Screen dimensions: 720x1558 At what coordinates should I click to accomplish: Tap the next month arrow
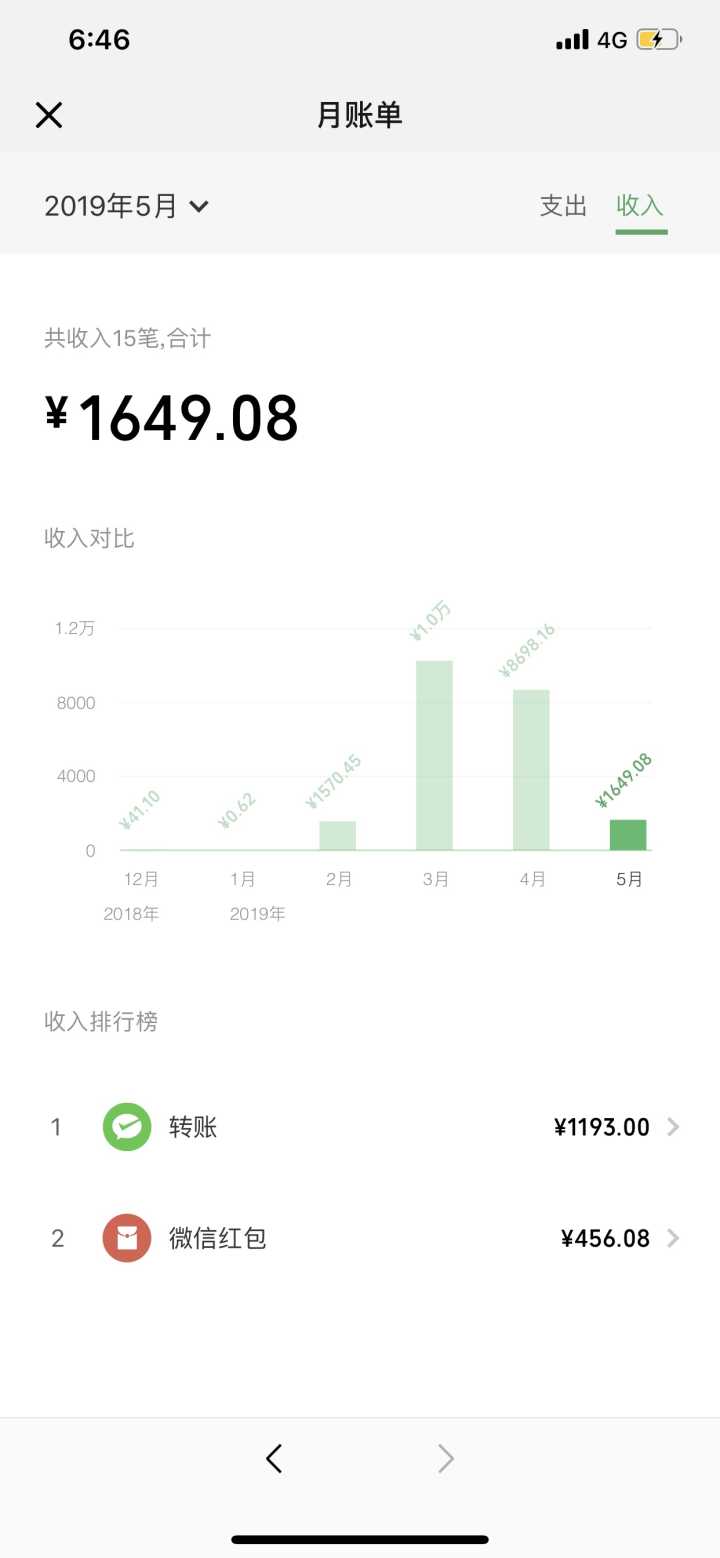[x=446, y=1459]
